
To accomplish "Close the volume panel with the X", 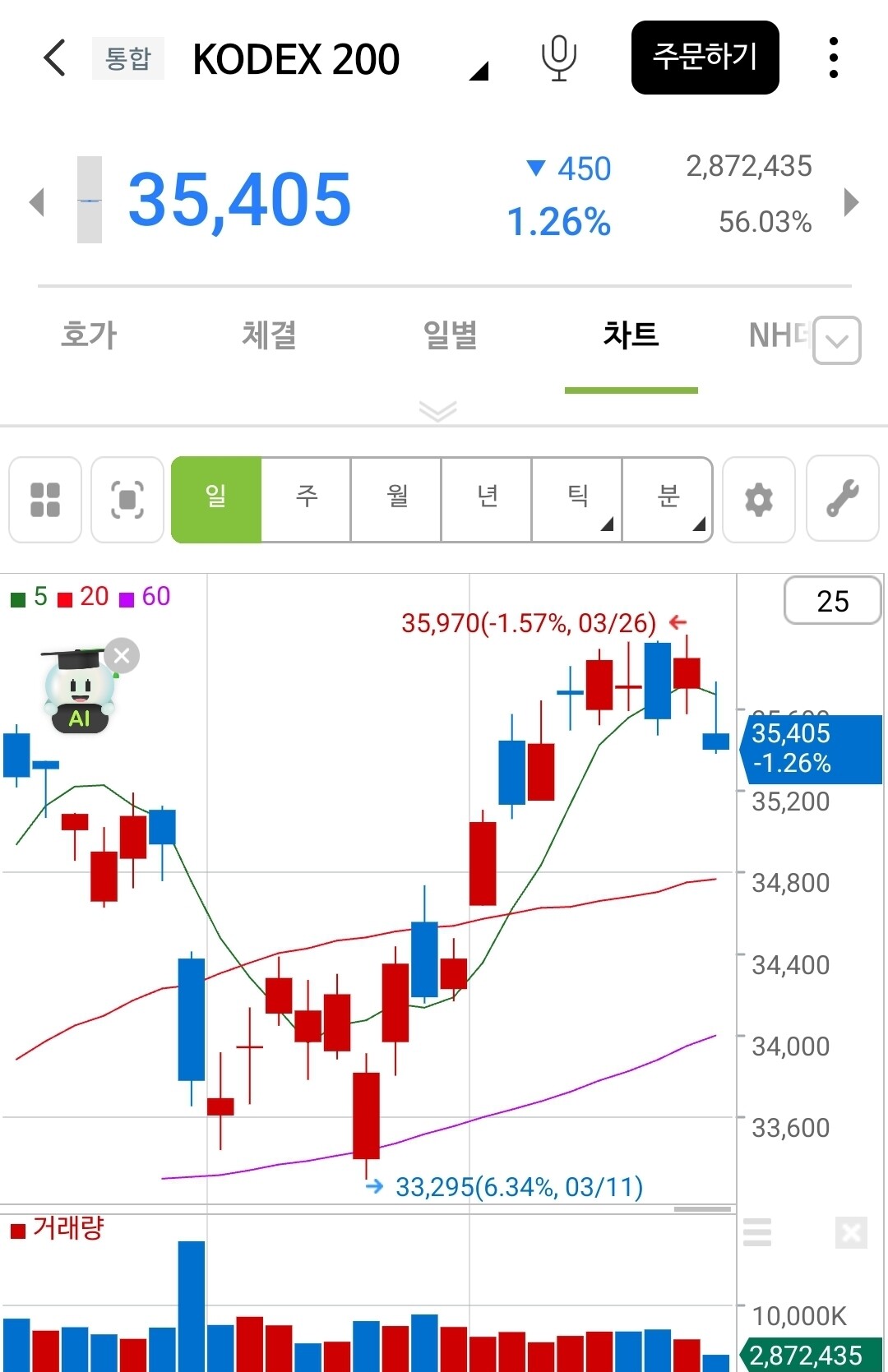I will [851, 1232].
